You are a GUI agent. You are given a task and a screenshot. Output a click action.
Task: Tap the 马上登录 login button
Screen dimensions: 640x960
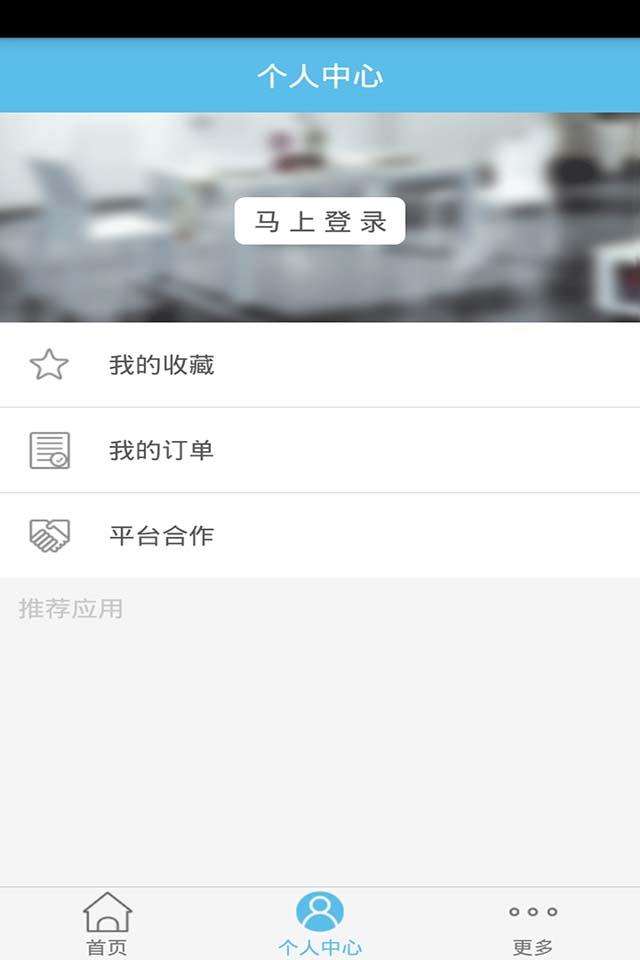[x=320, y=221]
